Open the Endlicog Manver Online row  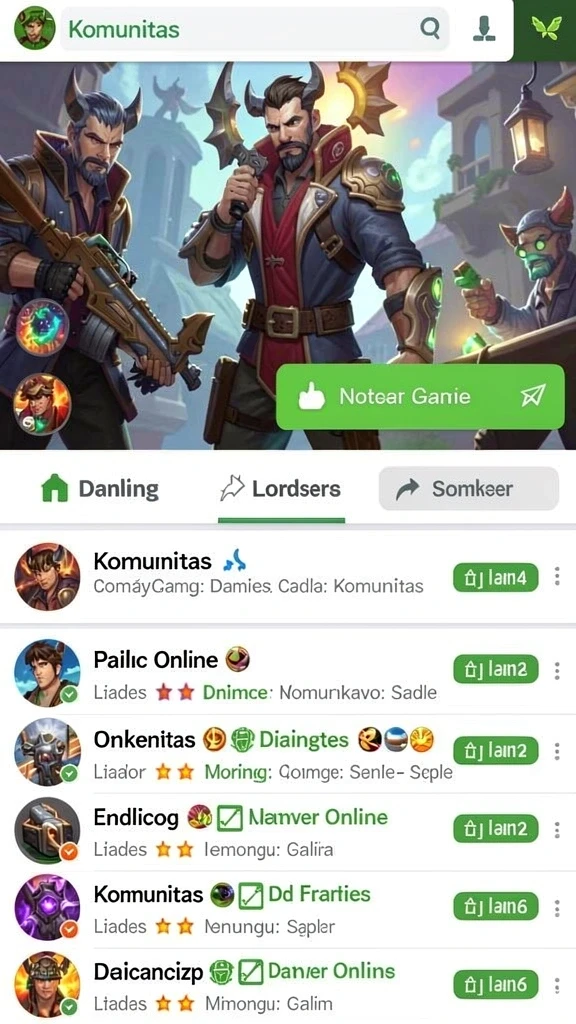tap(288, 831)
